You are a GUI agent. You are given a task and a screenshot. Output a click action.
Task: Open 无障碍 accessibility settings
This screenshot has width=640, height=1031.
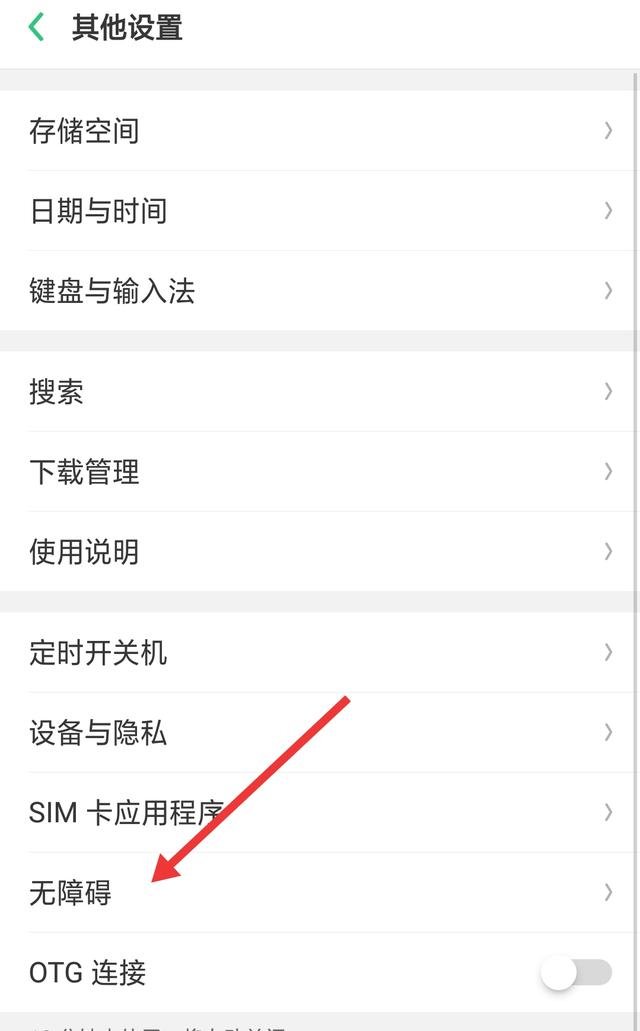point(320,892)
